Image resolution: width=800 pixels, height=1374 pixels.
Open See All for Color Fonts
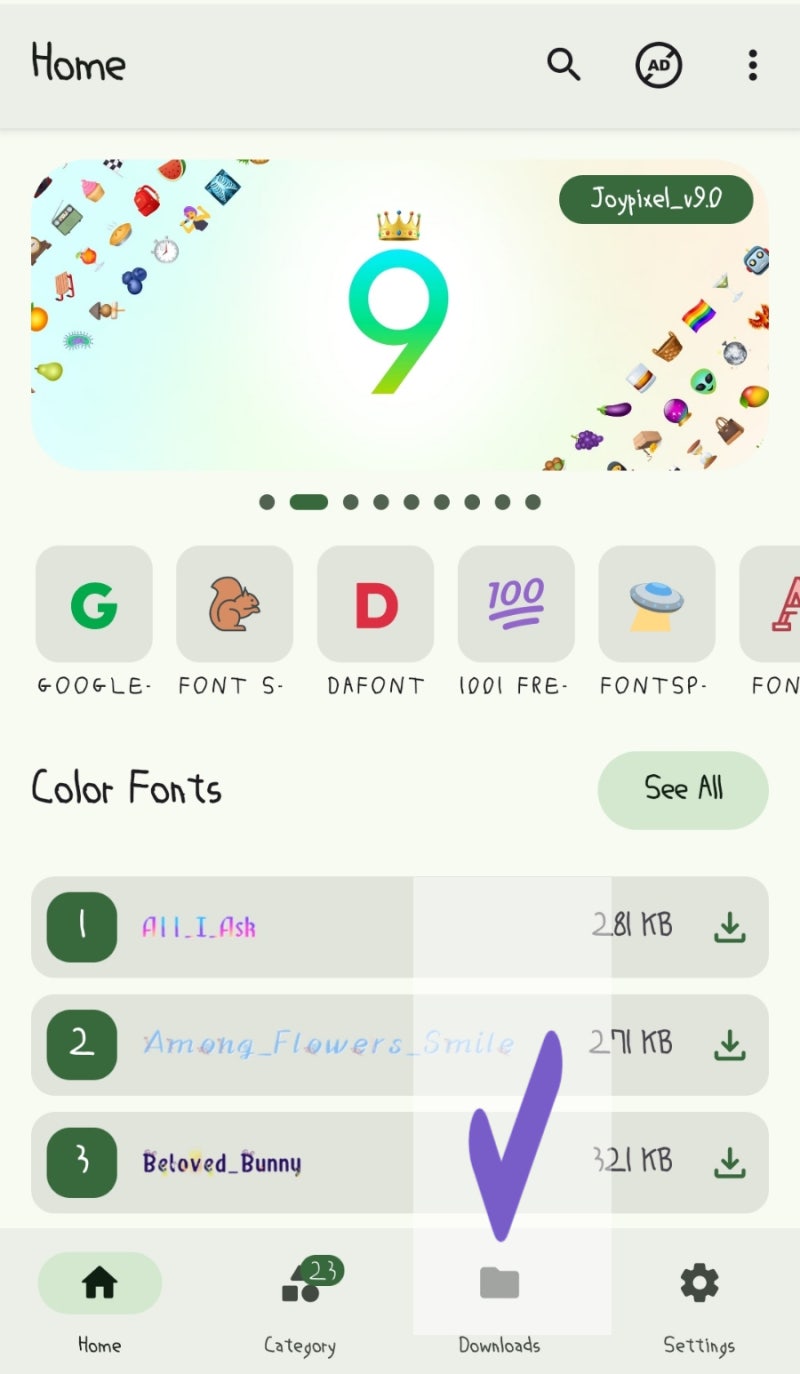pos(683,790)
